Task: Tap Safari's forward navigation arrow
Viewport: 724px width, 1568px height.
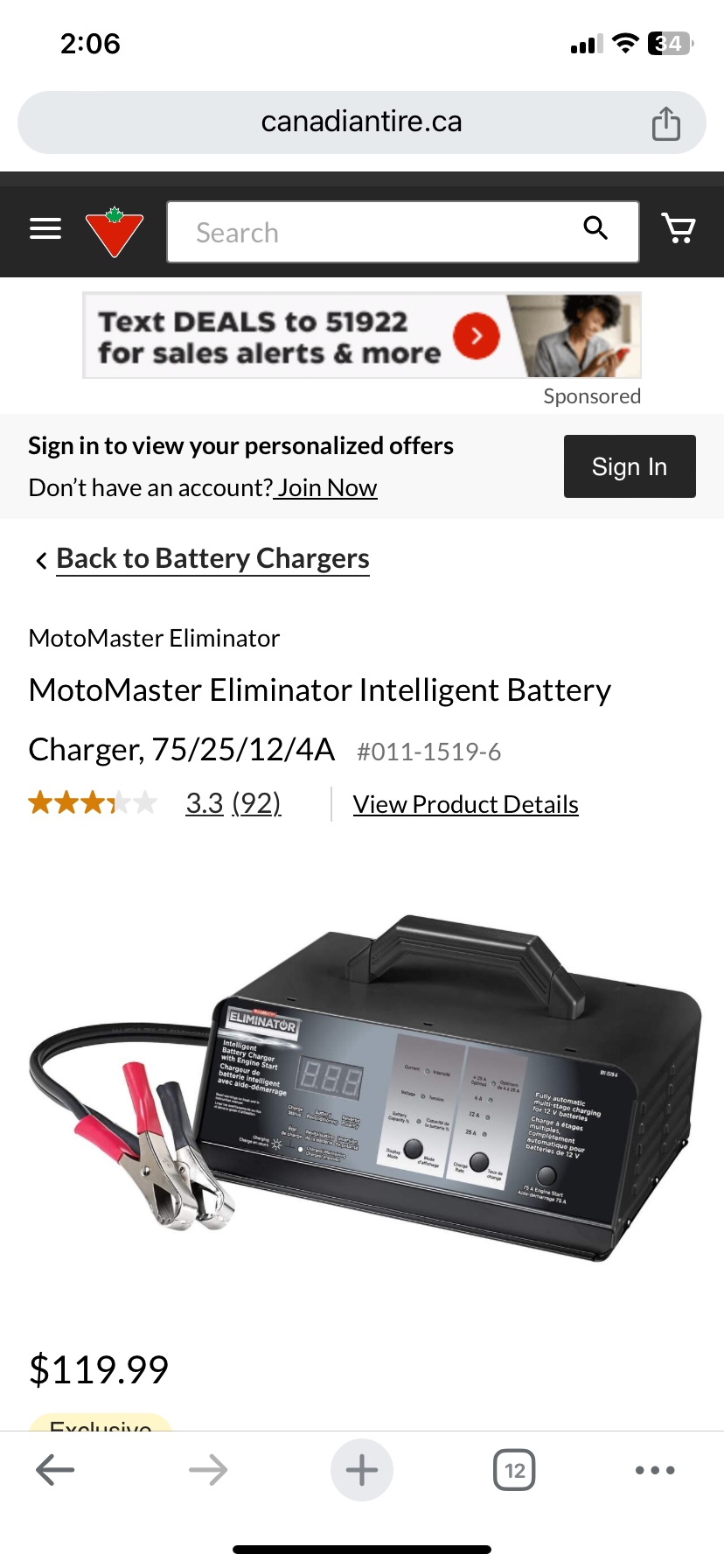Action: pyautogui.click(x=208, y=1469)
